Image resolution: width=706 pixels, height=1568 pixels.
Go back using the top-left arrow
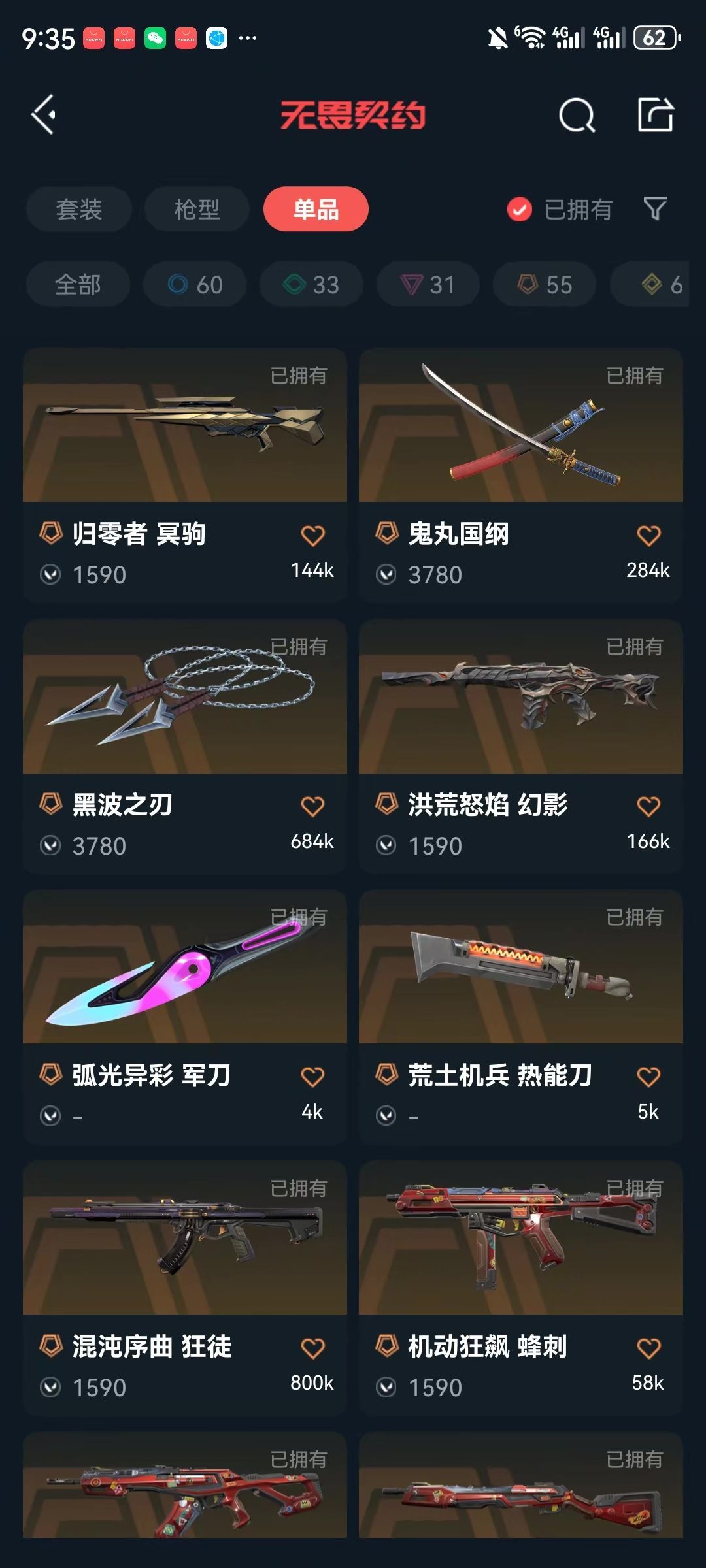click(x=44, y=115)
